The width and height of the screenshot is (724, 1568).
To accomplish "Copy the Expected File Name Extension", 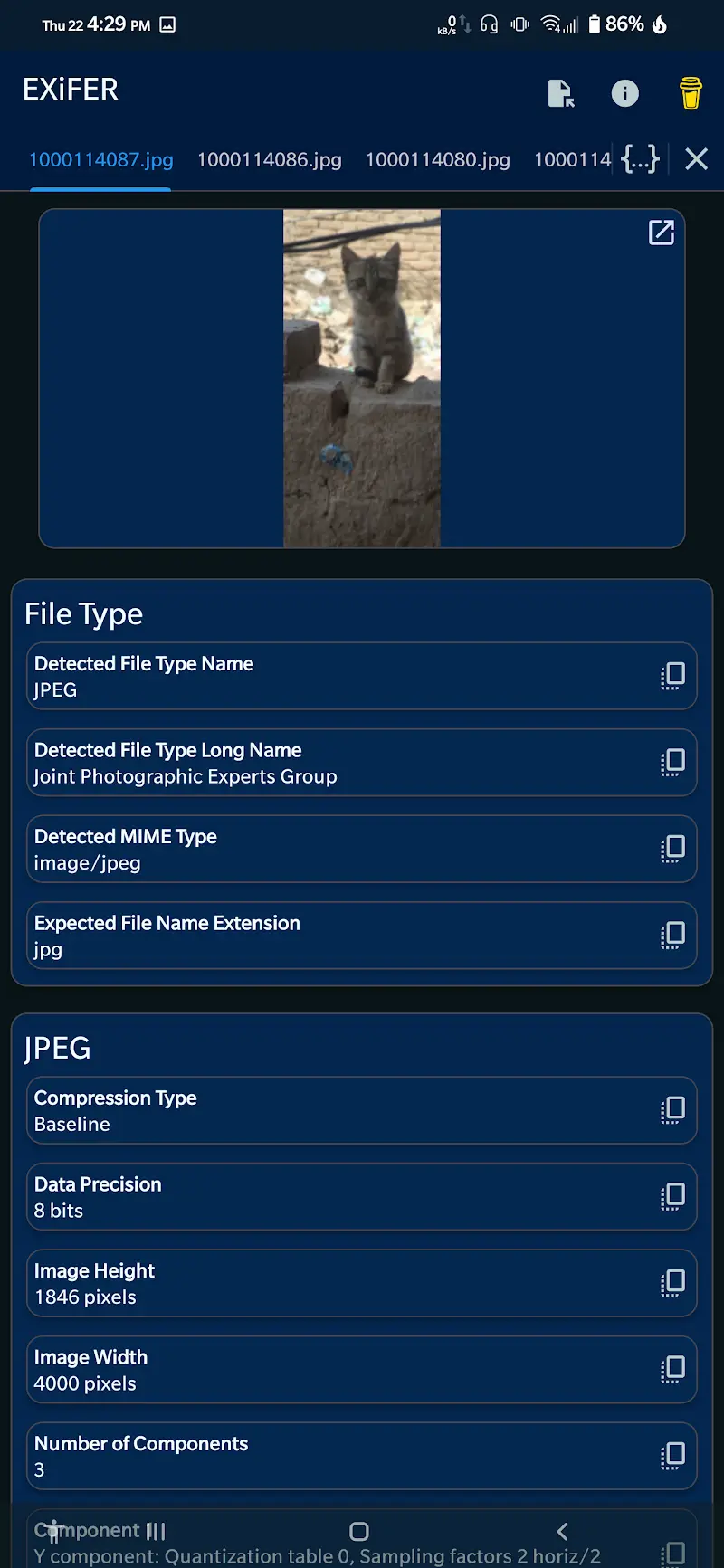I will (x=672, y=936).
